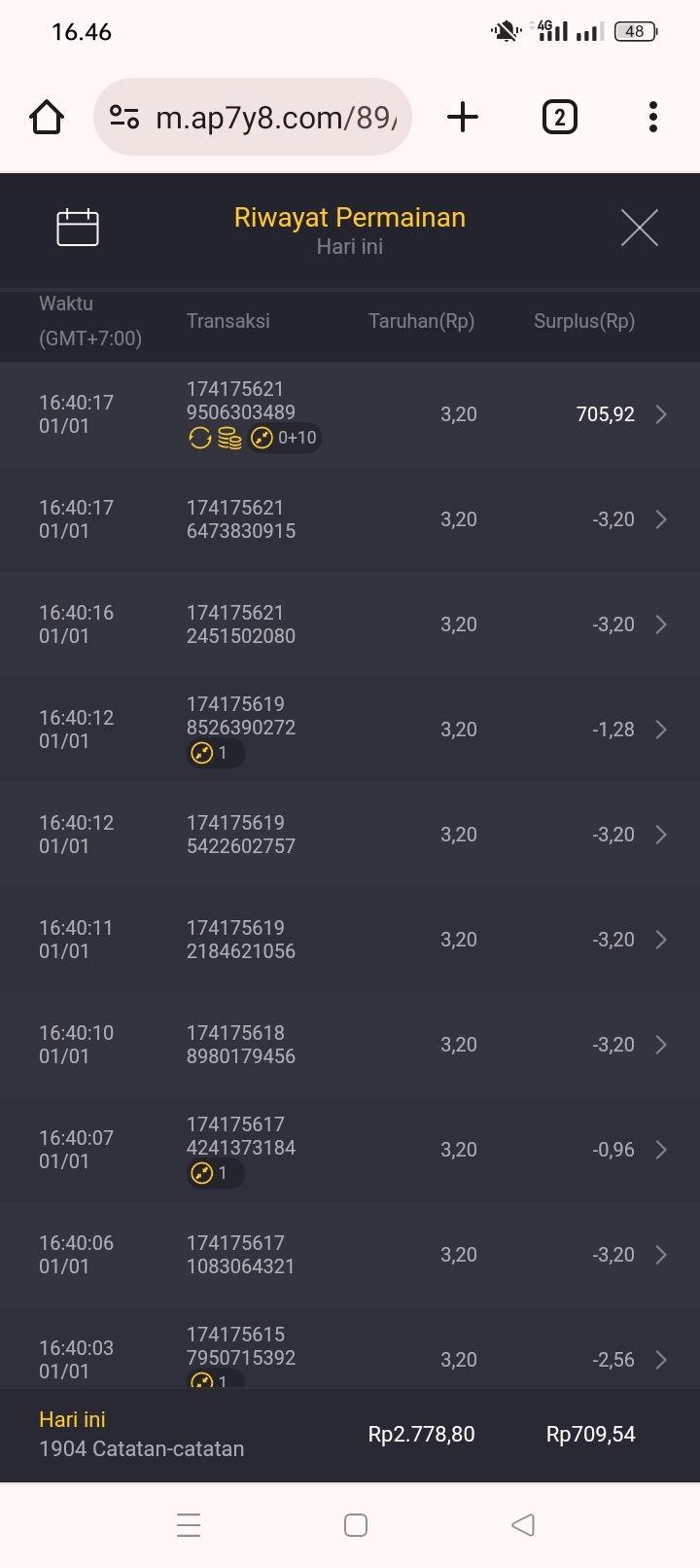View details of transaction 6473830915
This screenshot has height=1568, width=700.
point(350,519)
